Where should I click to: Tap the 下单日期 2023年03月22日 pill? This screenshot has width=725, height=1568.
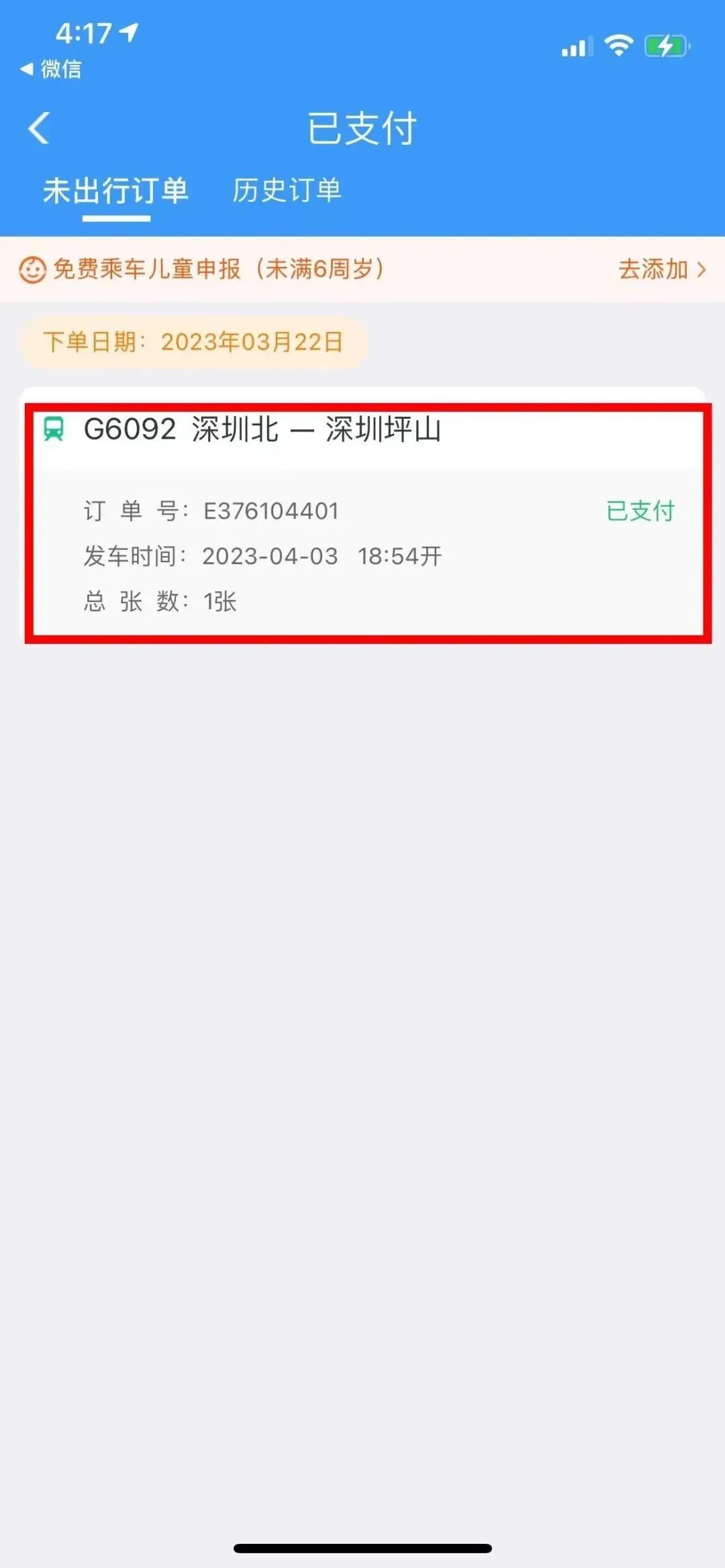pyautogui.click(x=193, y=341)
